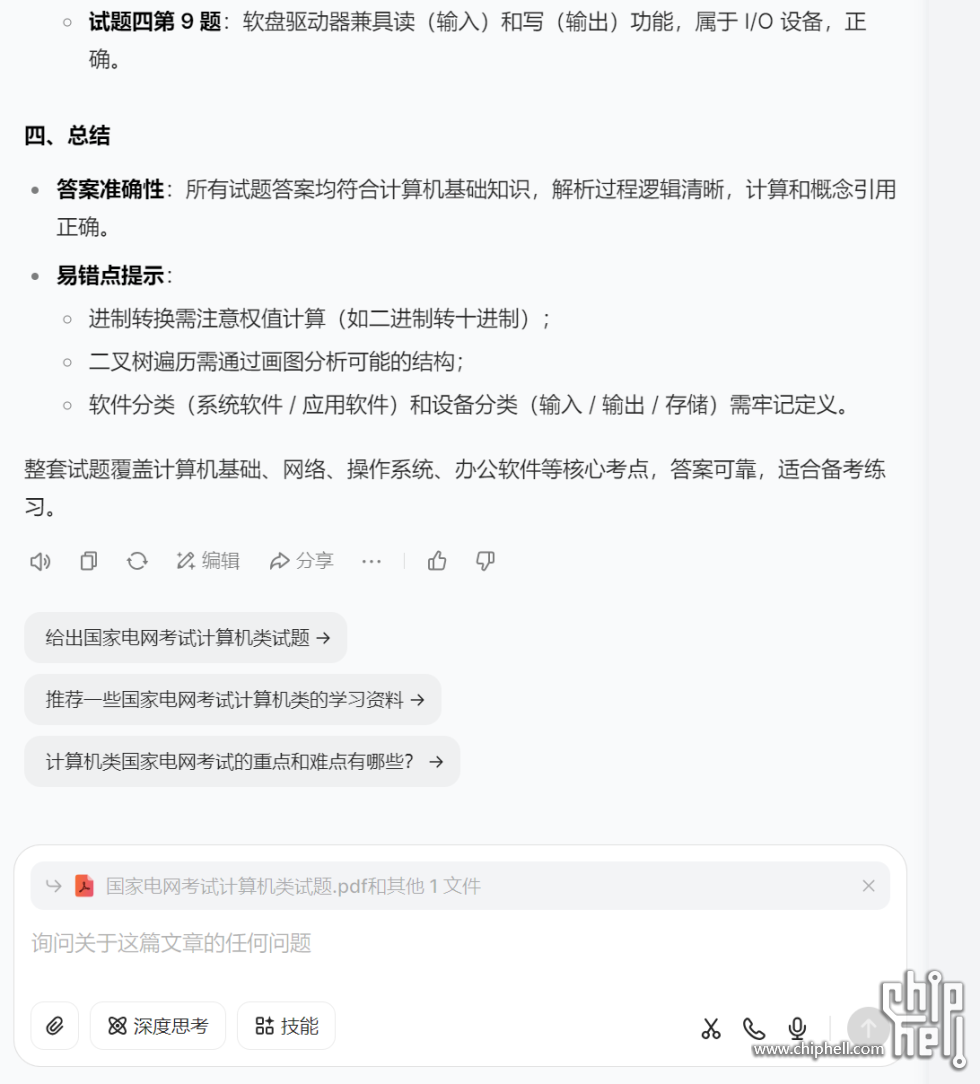Activate microphone voice input
Screen dimensions: 980x1084
(x=797, y=1028)
